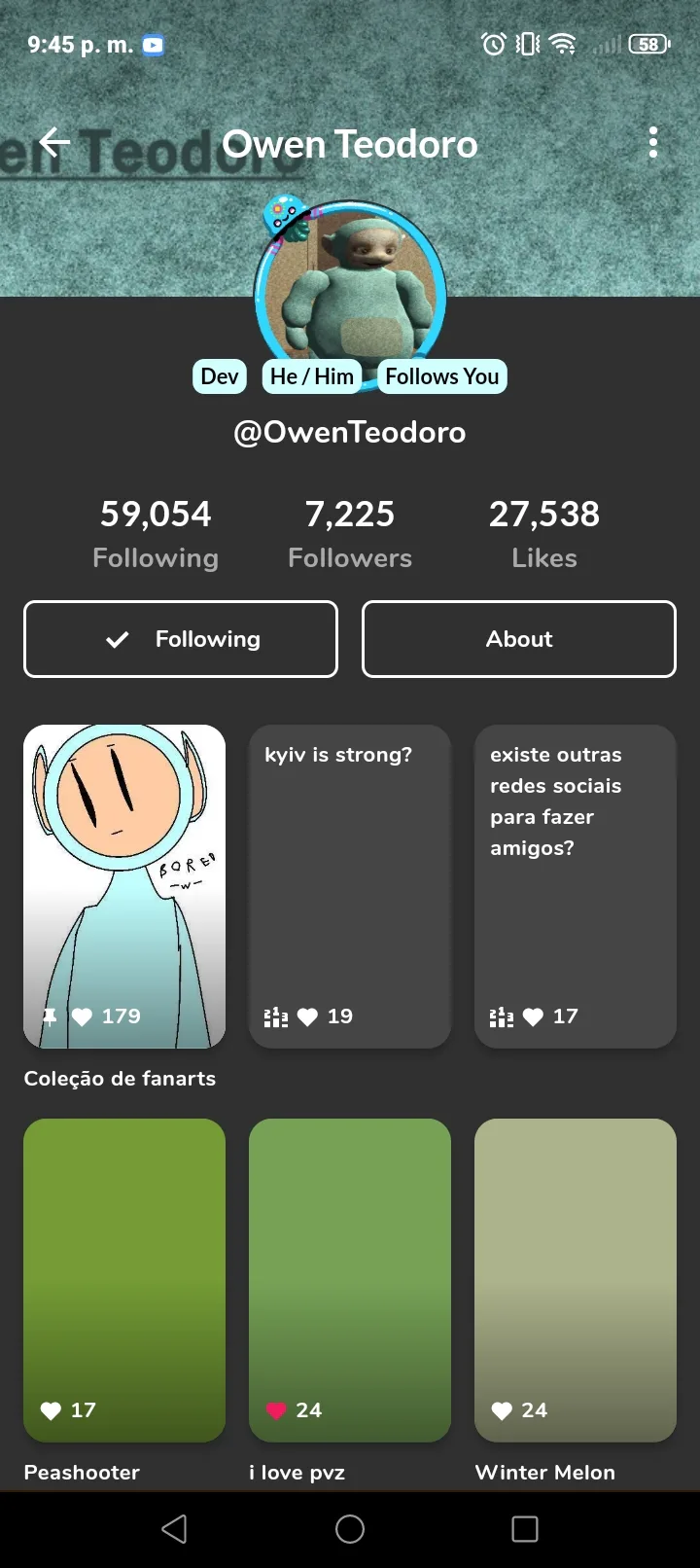This screenshot has height=1568, width=700.
Task: Go back using the arrow icon
Action: click(54, 143)
